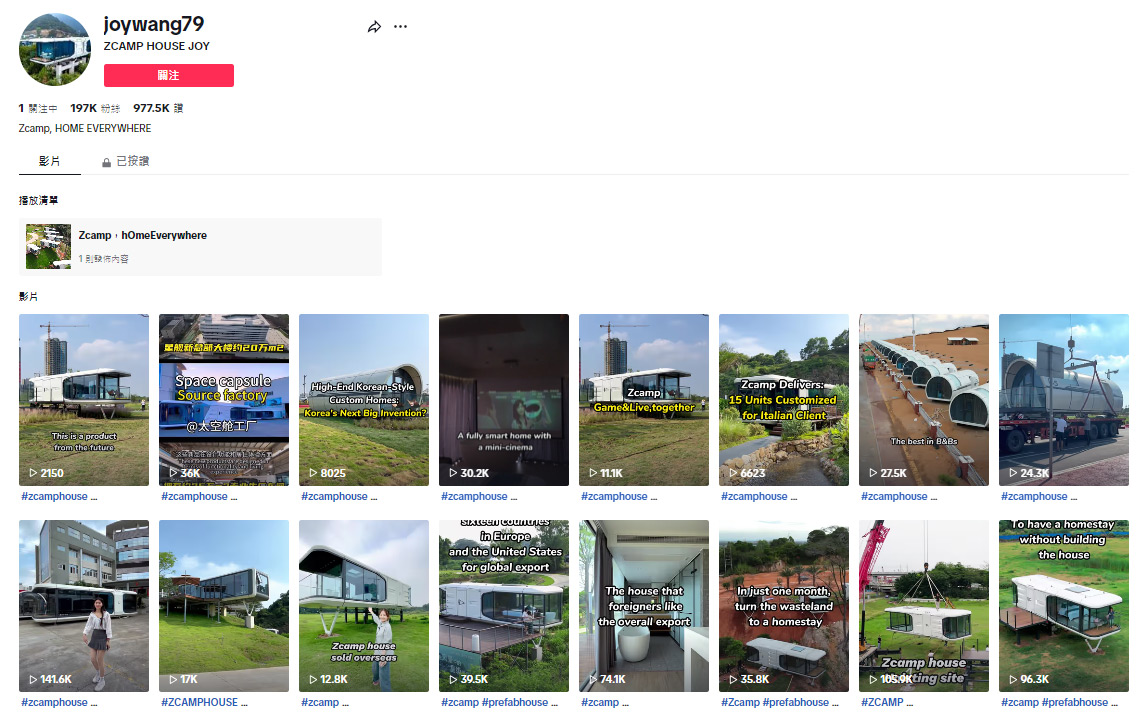1145x716 pixels.
Task: Open the High-End Korean-Style Custom Homes video
Action: (364, 400)
